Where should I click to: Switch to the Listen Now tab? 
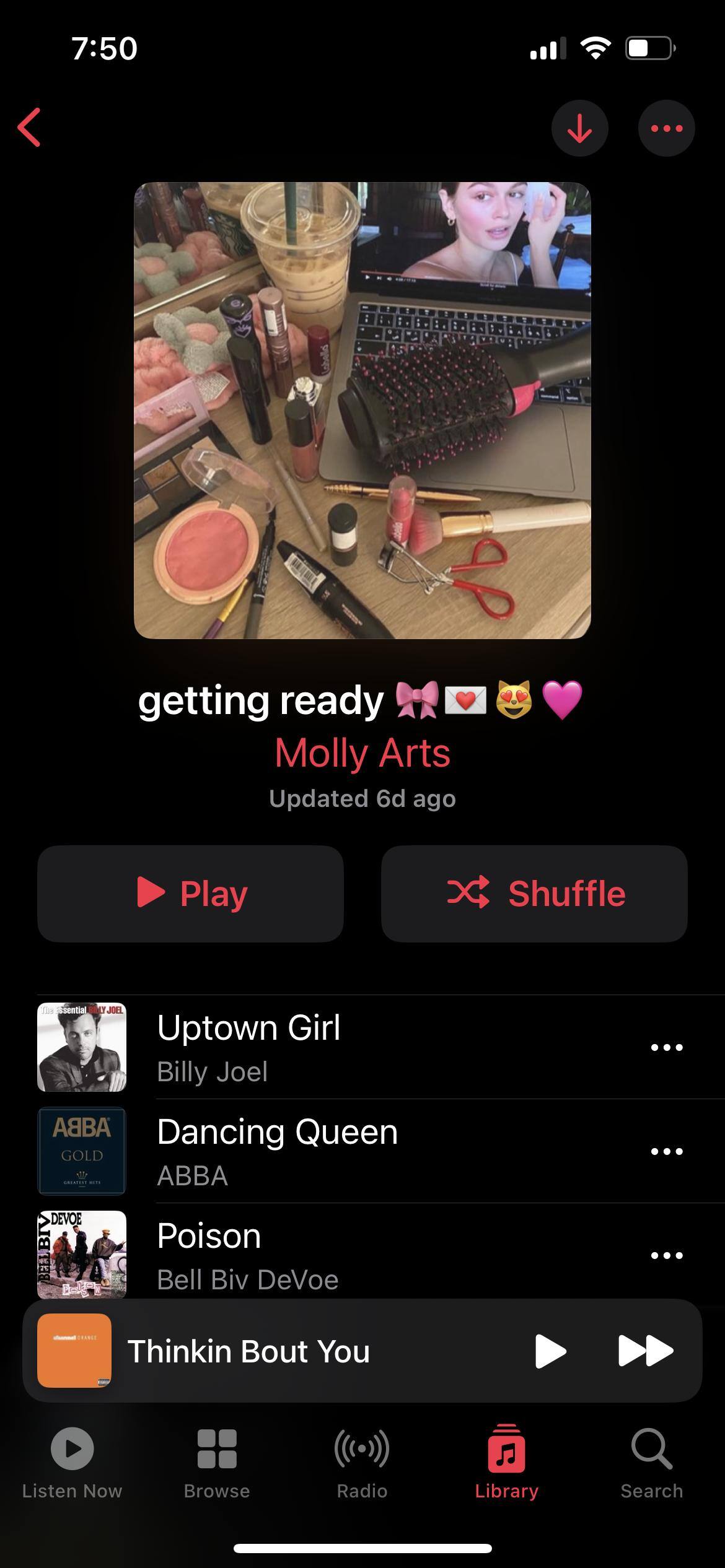[x=72, y=1463]
